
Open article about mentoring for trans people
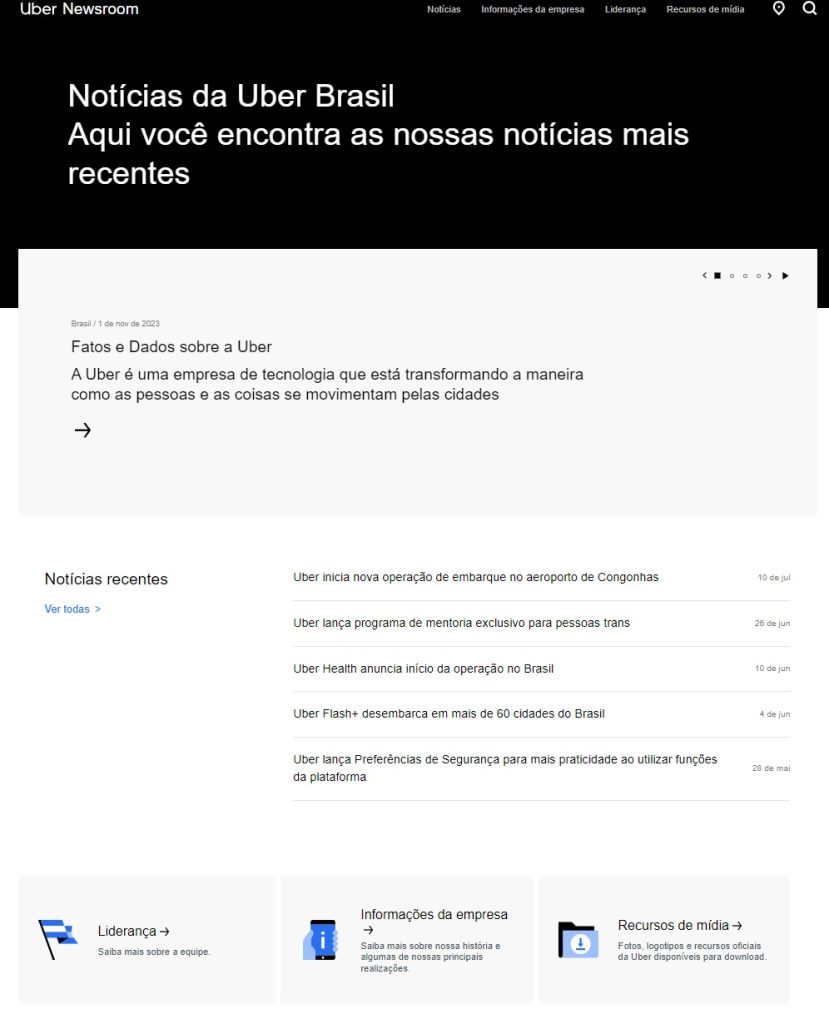[461, 623]
